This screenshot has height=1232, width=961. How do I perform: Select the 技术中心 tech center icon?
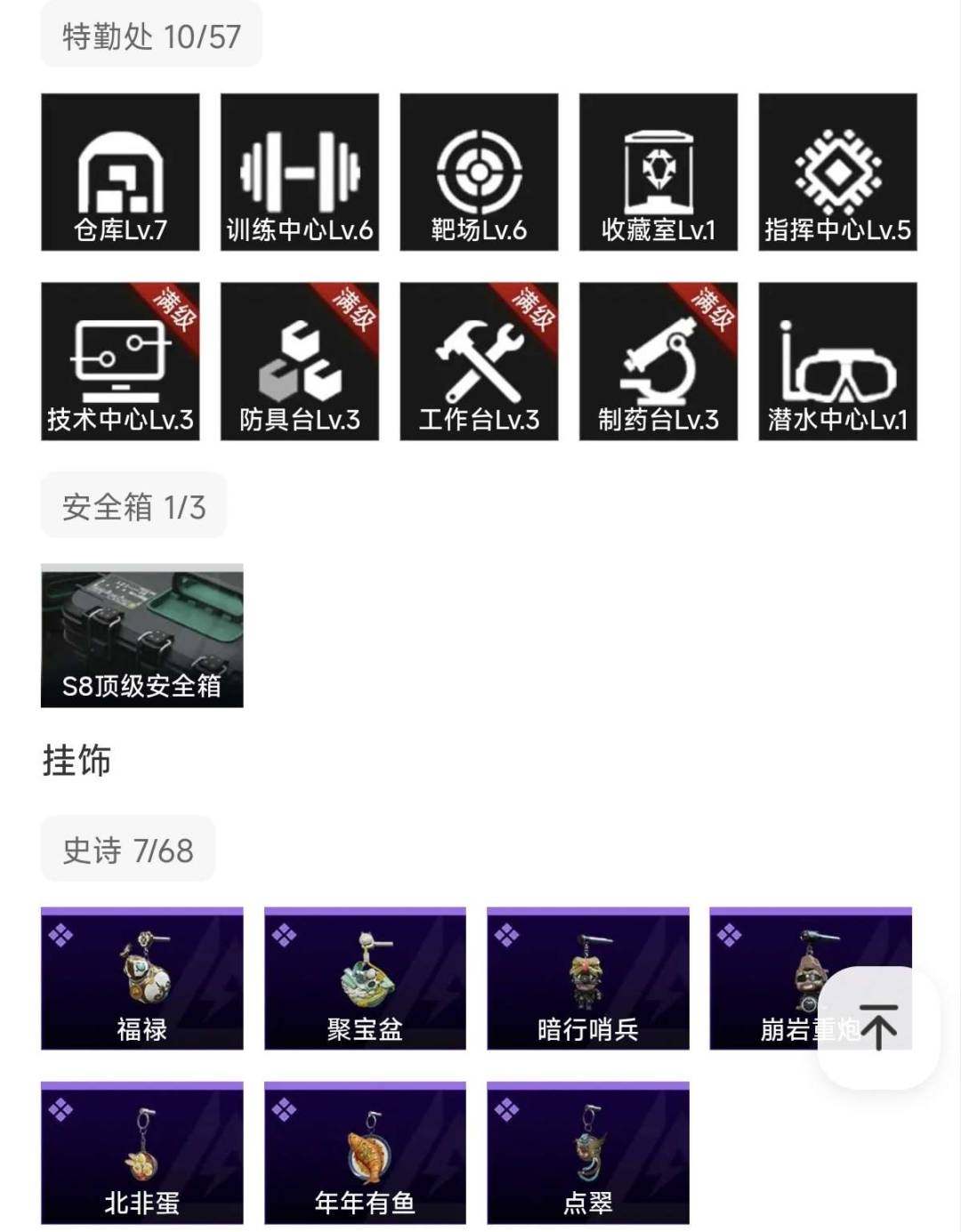point(121,360)
